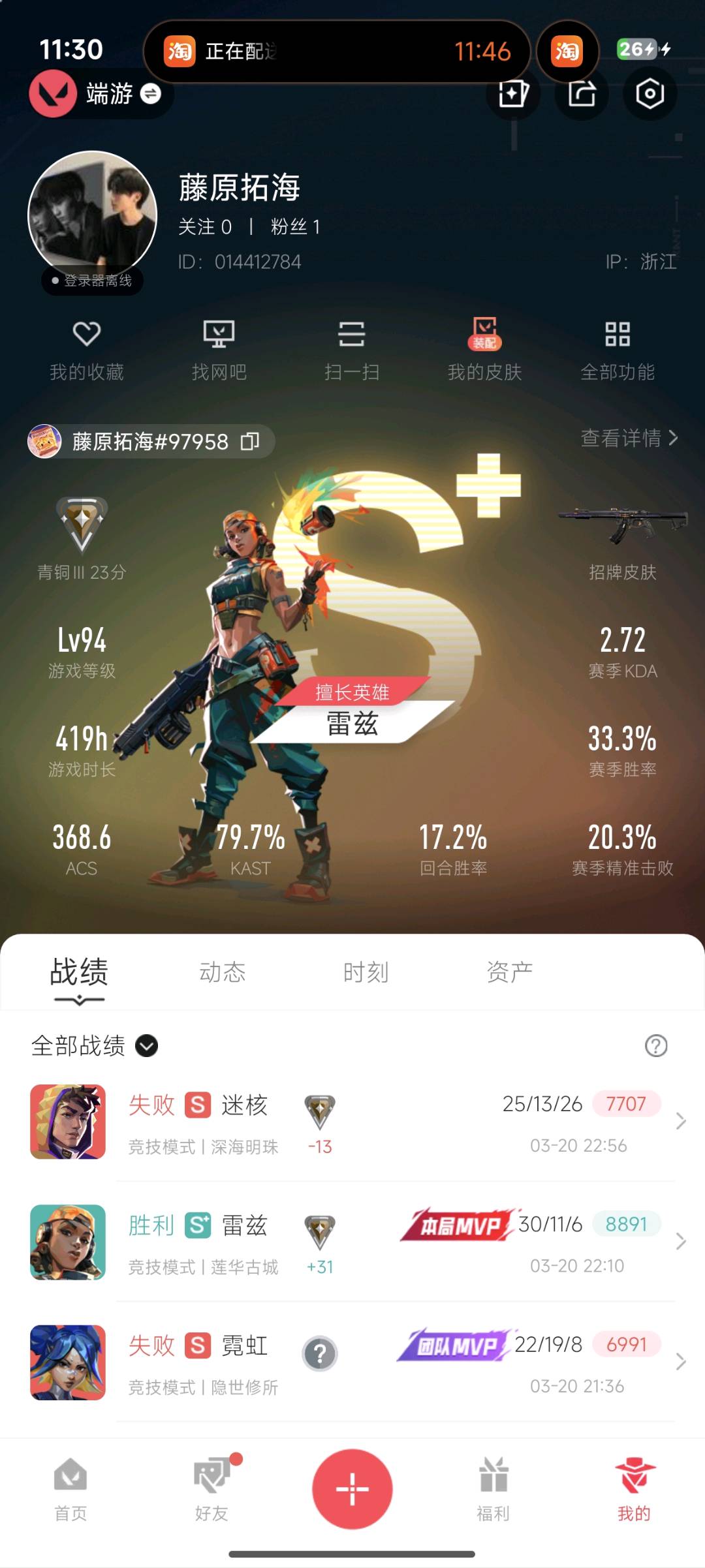
Task: Open 找网吧 internet cafe finder
Action: tap(219, 349)
